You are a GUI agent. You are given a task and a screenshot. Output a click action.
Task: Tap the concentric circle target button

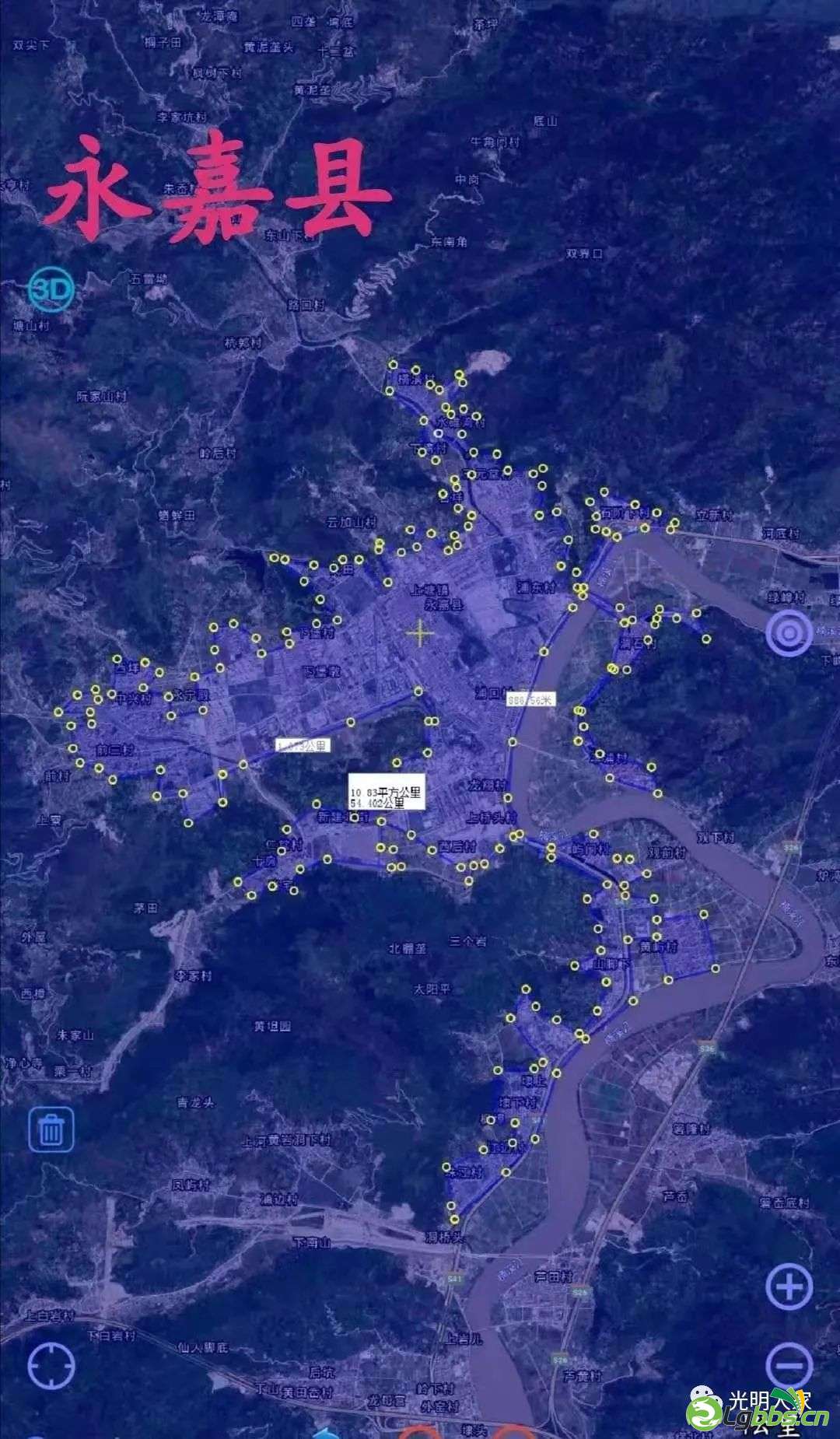pyautogui.click(x=789, y=633)
